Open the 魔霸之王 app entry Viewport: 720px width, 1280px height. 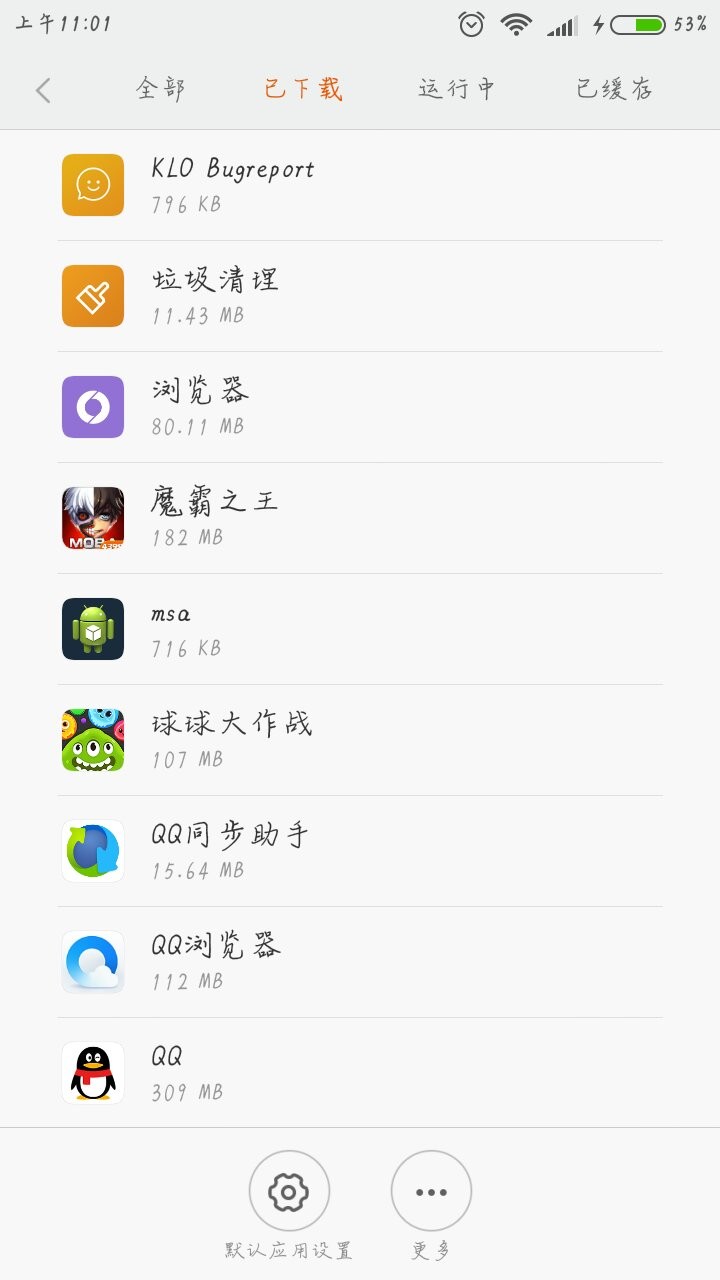tap(360, 518)
